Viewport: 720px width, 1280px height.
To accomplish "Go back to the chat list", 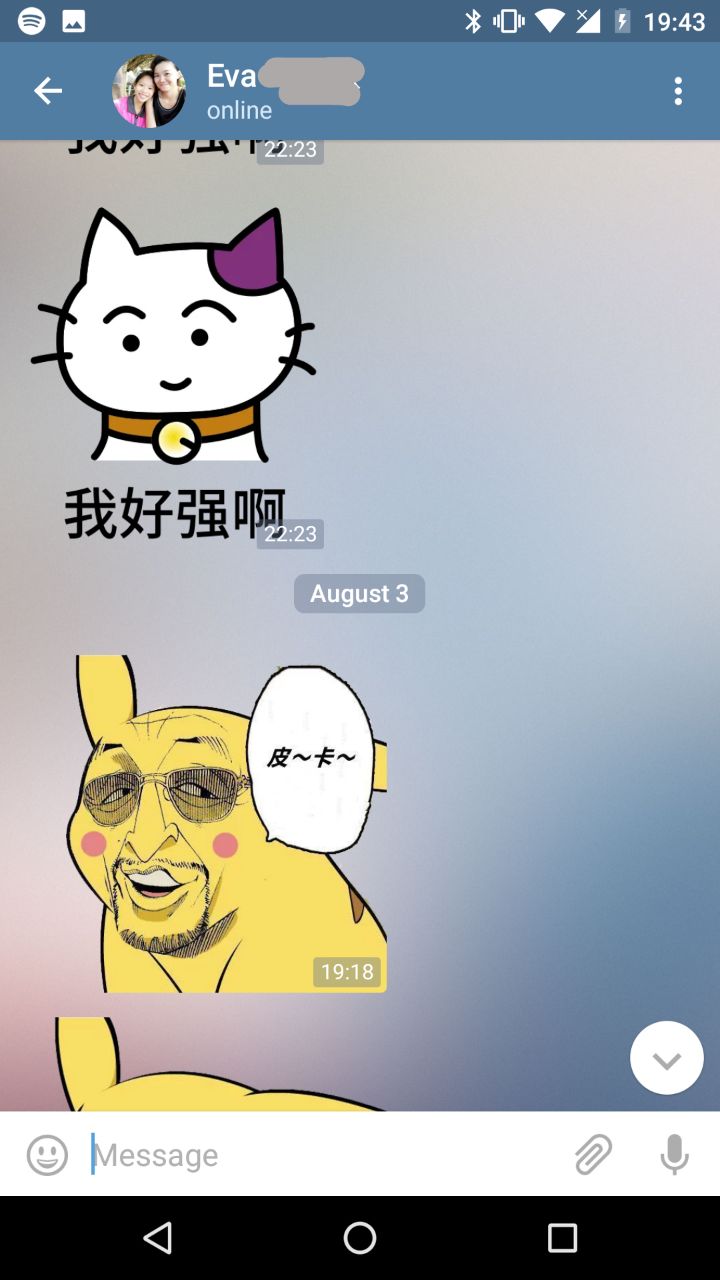I will [x=47, y=91].
